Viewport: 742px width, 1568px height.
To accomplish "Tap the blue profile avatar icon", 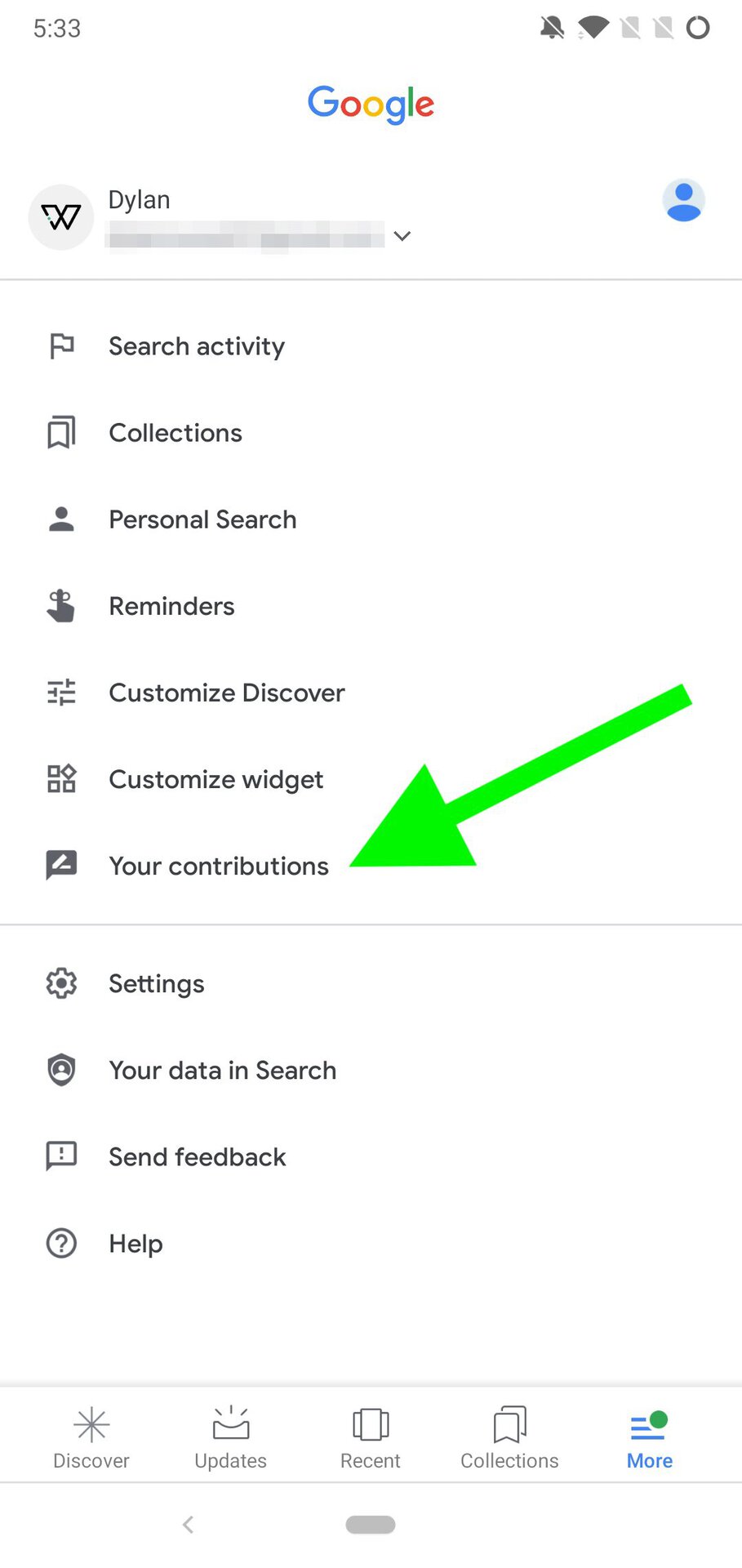I will (683, 201).
